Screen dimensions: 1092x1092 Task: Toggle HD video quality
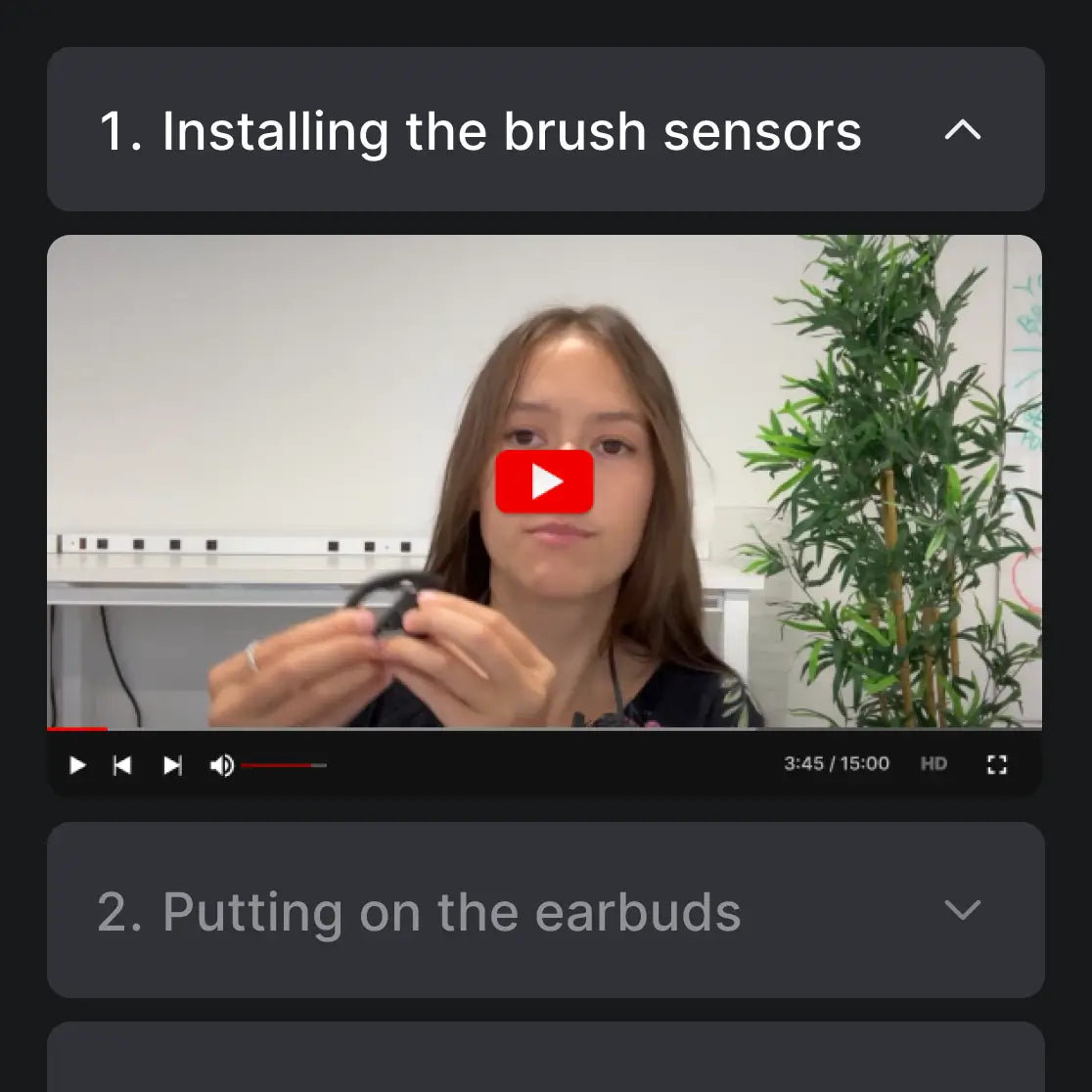[933, 764]
